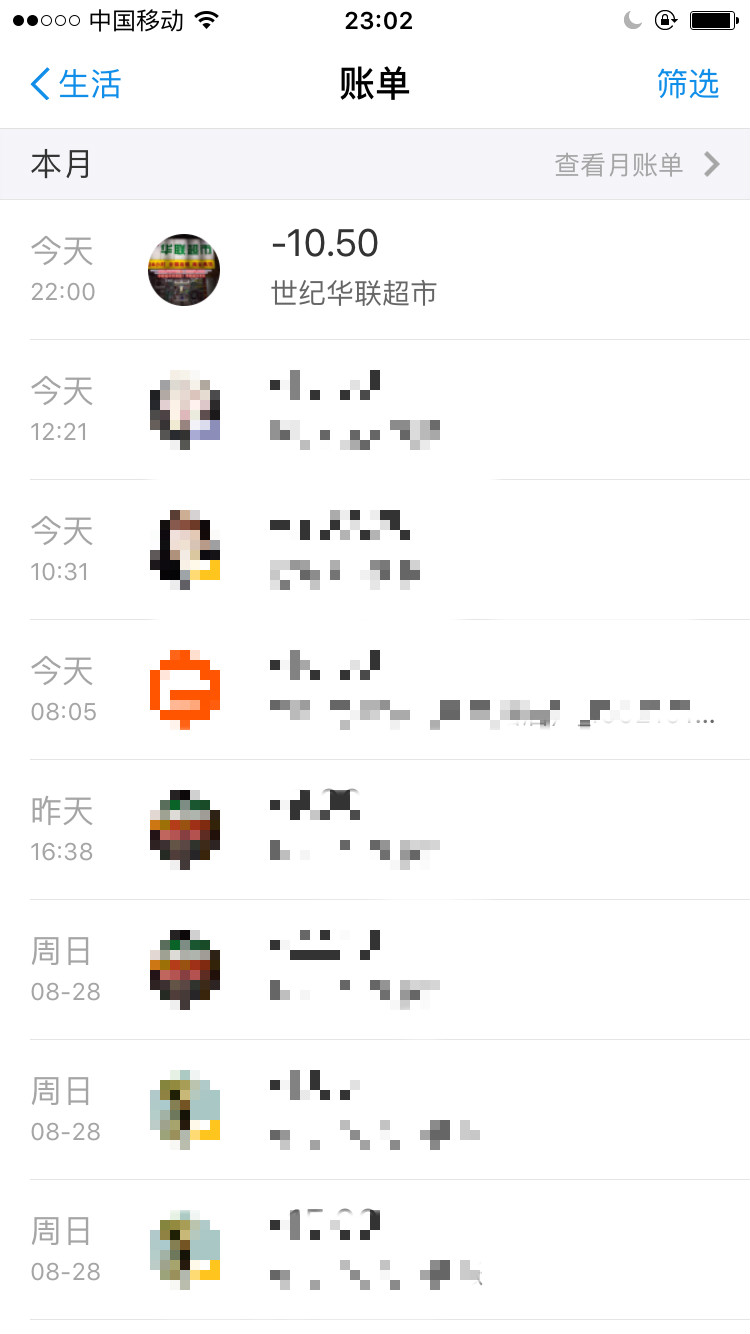Screen dimensions: 750x1334
Task: Tap the orientation lock icon in the status bar
Action: click(x=666, y=18)
